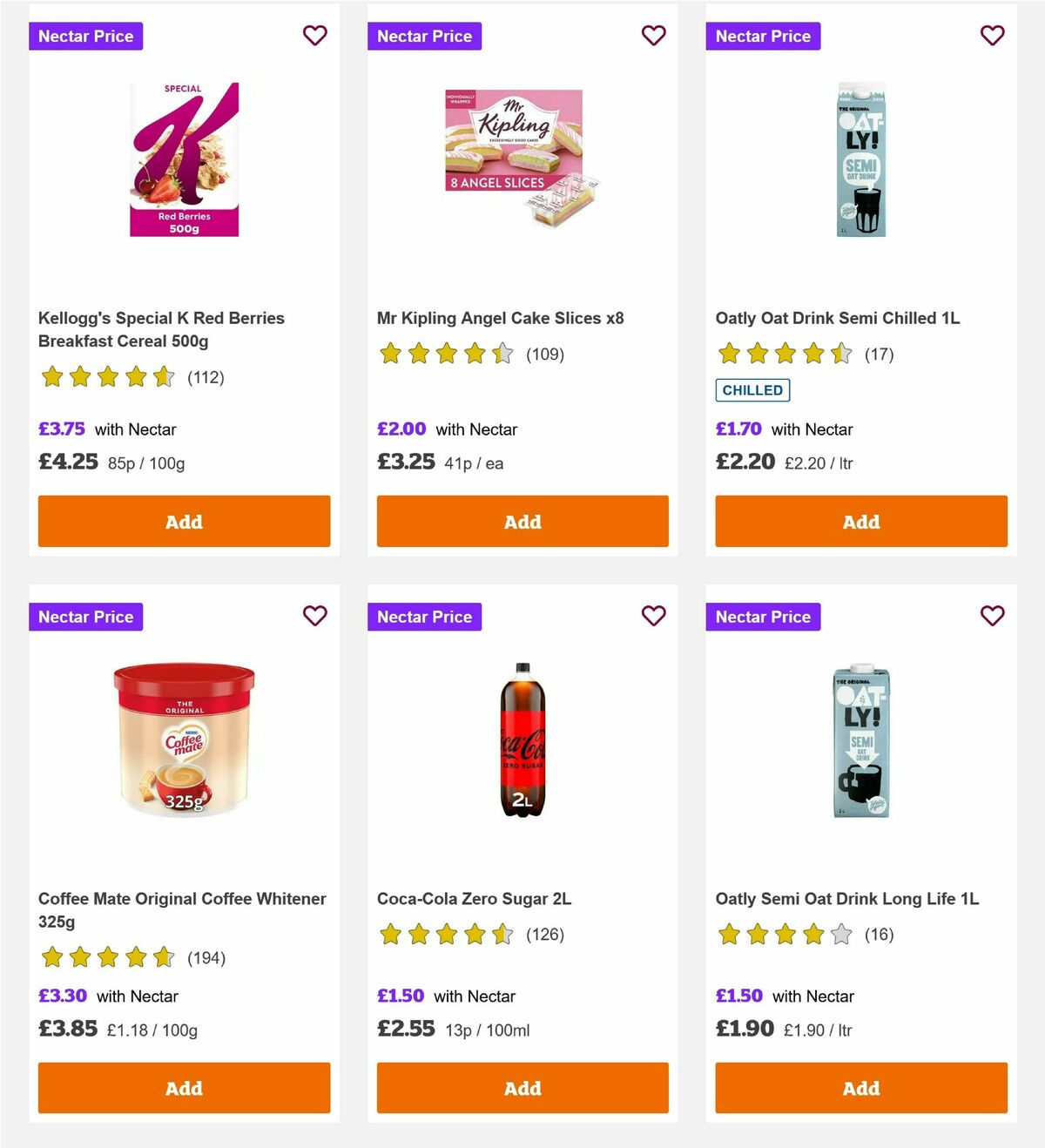The width and height of the screenshot is (1045, 1148).
Task: Click the CHILLED label on Oatly Oat Drink
Action: click(x=752, y=390)
